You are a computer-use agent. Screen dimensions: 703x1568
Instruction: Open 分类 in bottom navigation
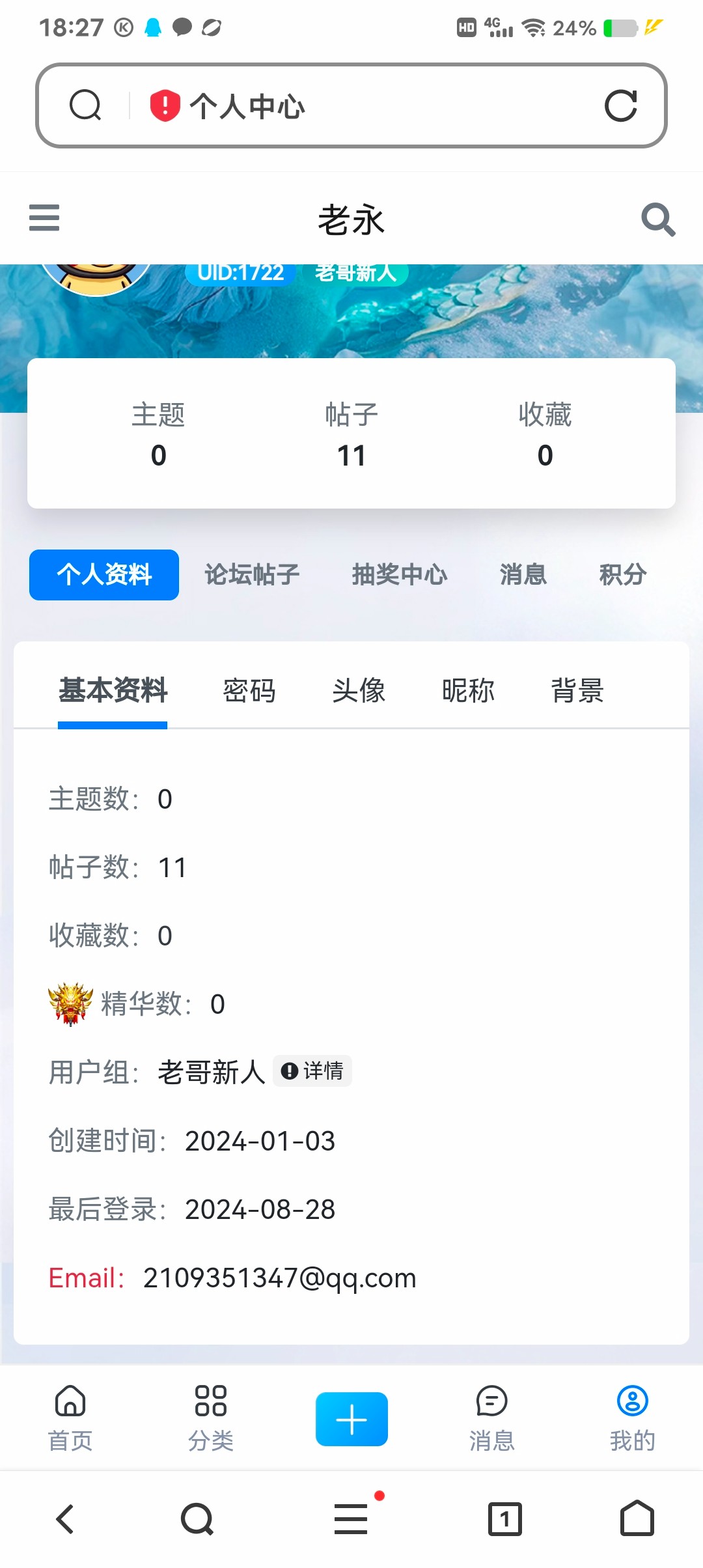(211, 1418)
